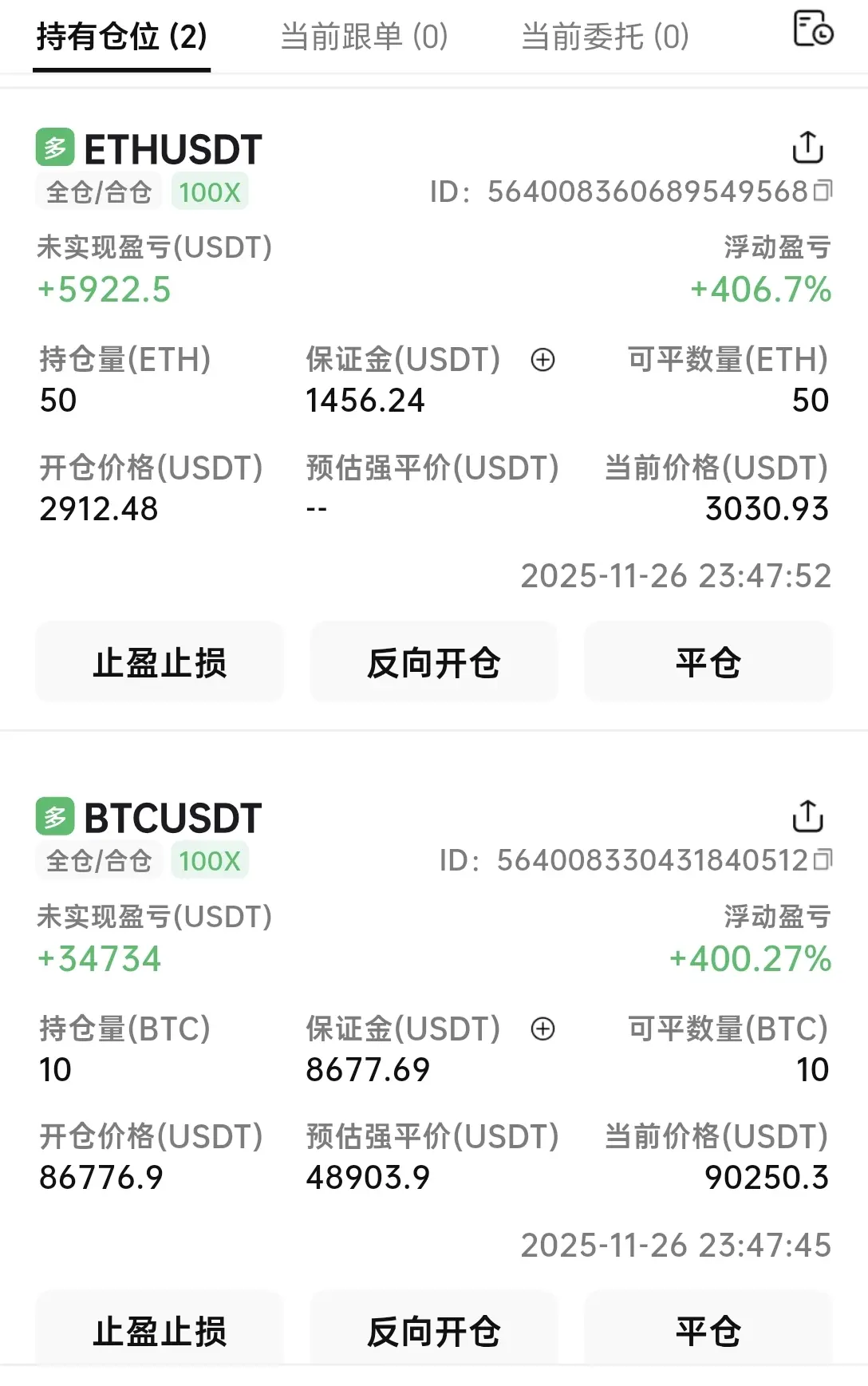This screenshot has width=868, height=1386.
Task: Set 止盈止损 for ETHUSDT
Action: (160, 662)
